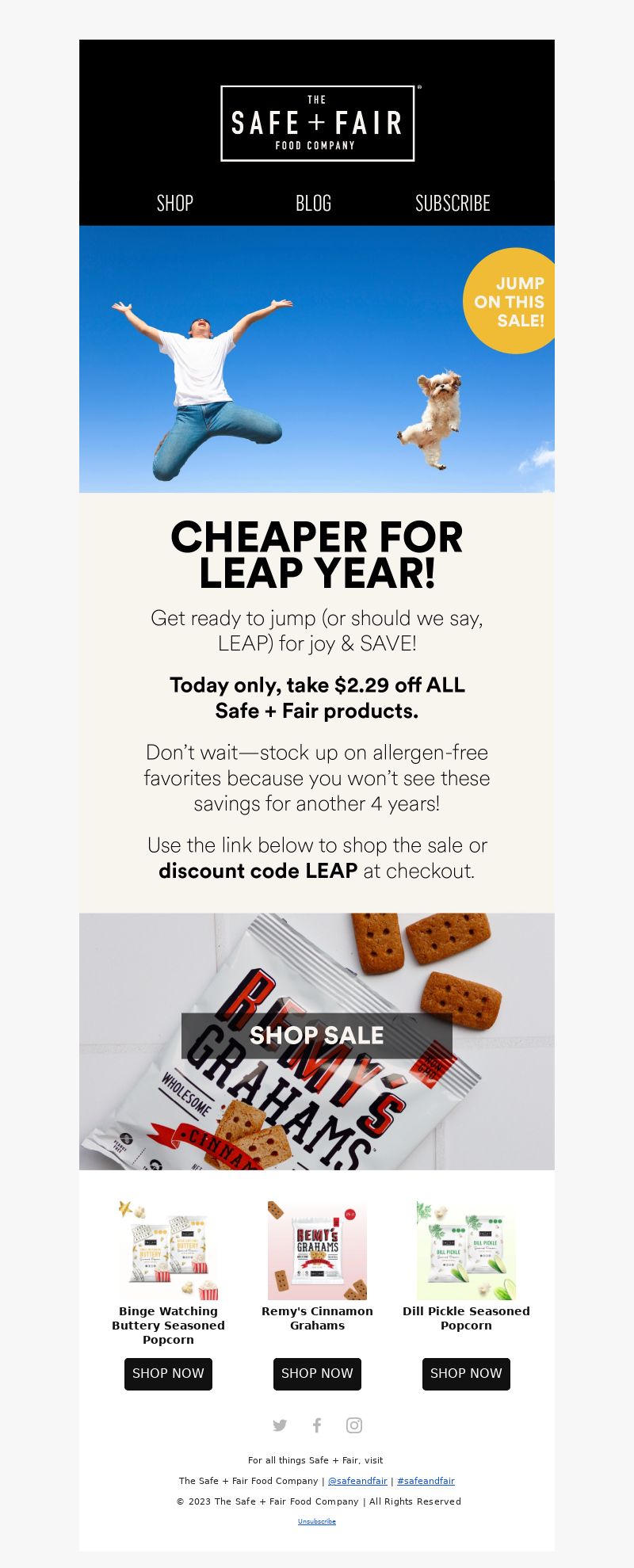This screenshot has width=634, height=1568.
Task: Follow the @safeandfair link
Action: pyautogui.click(x=357, y=1481)
